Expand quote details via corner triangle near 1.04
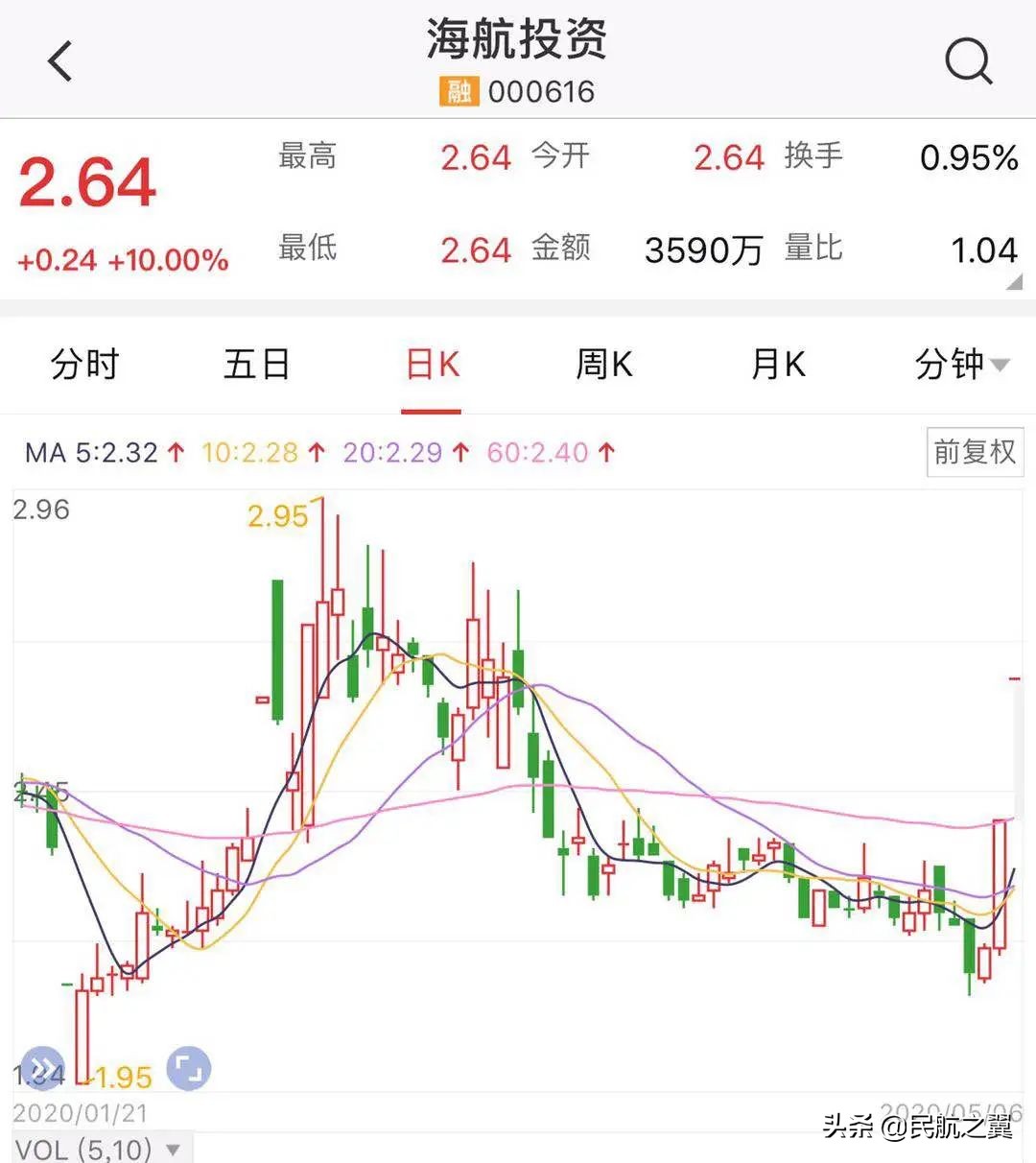Viewport: 1036px width, 1163px height. point(1017,283)
